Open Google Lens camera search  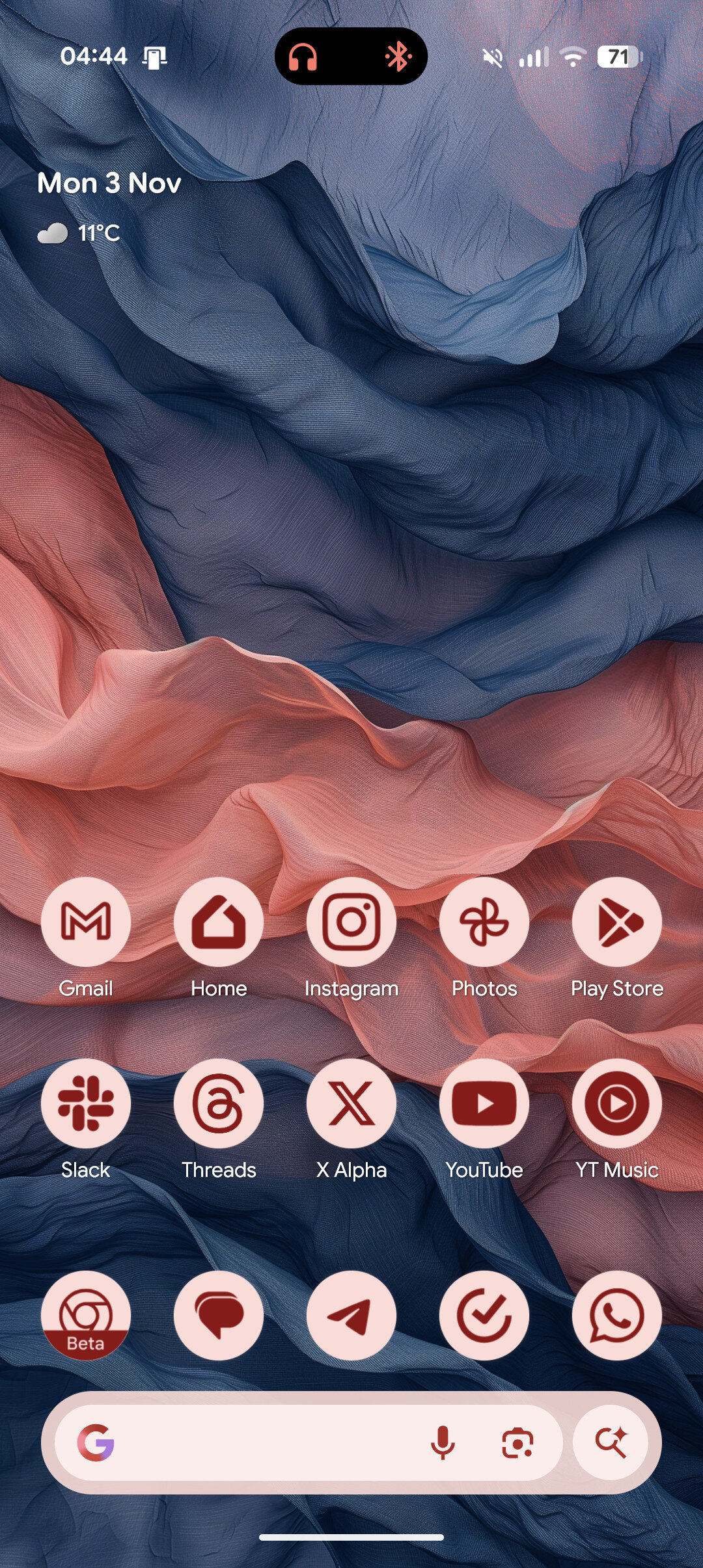click(x=517, y=1442)
